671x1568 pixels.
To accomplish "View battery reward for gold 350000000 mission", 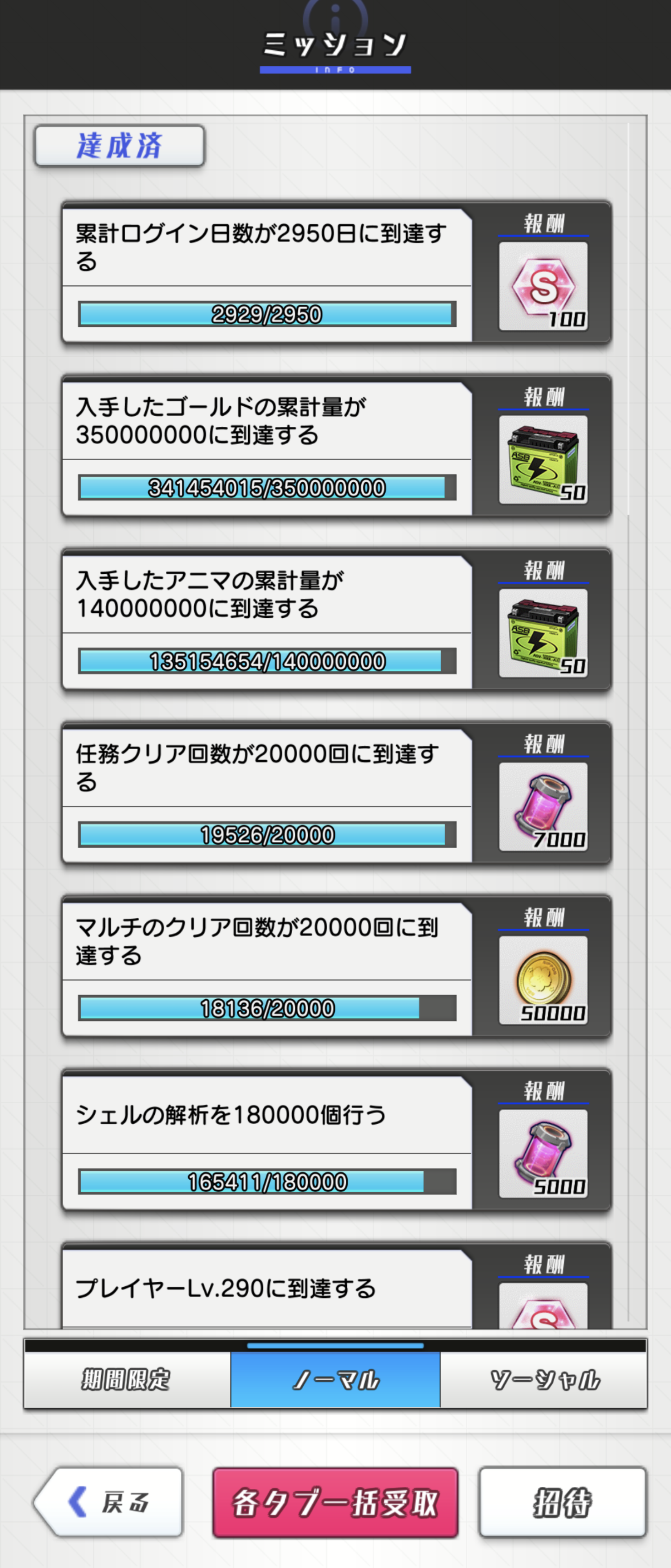I will pyautogui.click(x=543, y=459).
